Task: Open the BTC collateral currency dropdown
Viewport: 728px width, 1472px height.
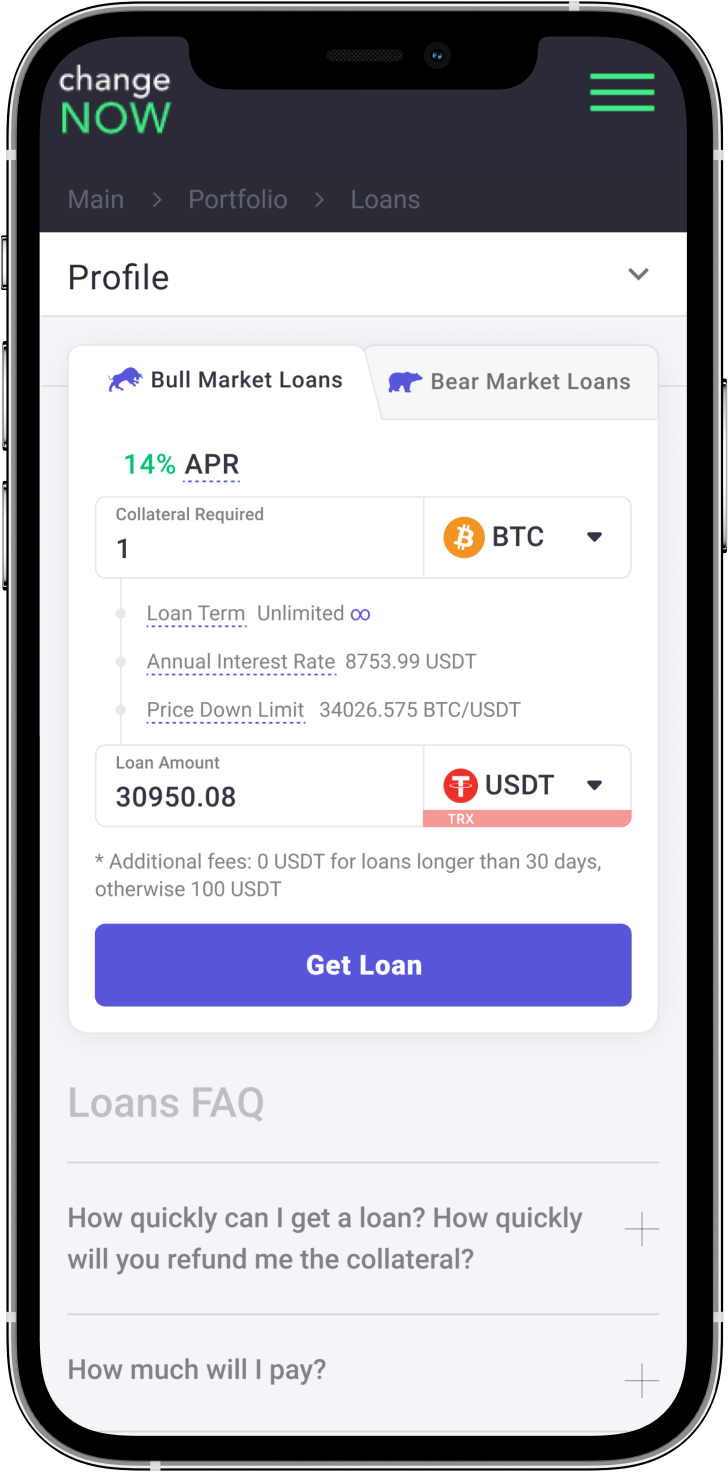Action: click(527, 537)
